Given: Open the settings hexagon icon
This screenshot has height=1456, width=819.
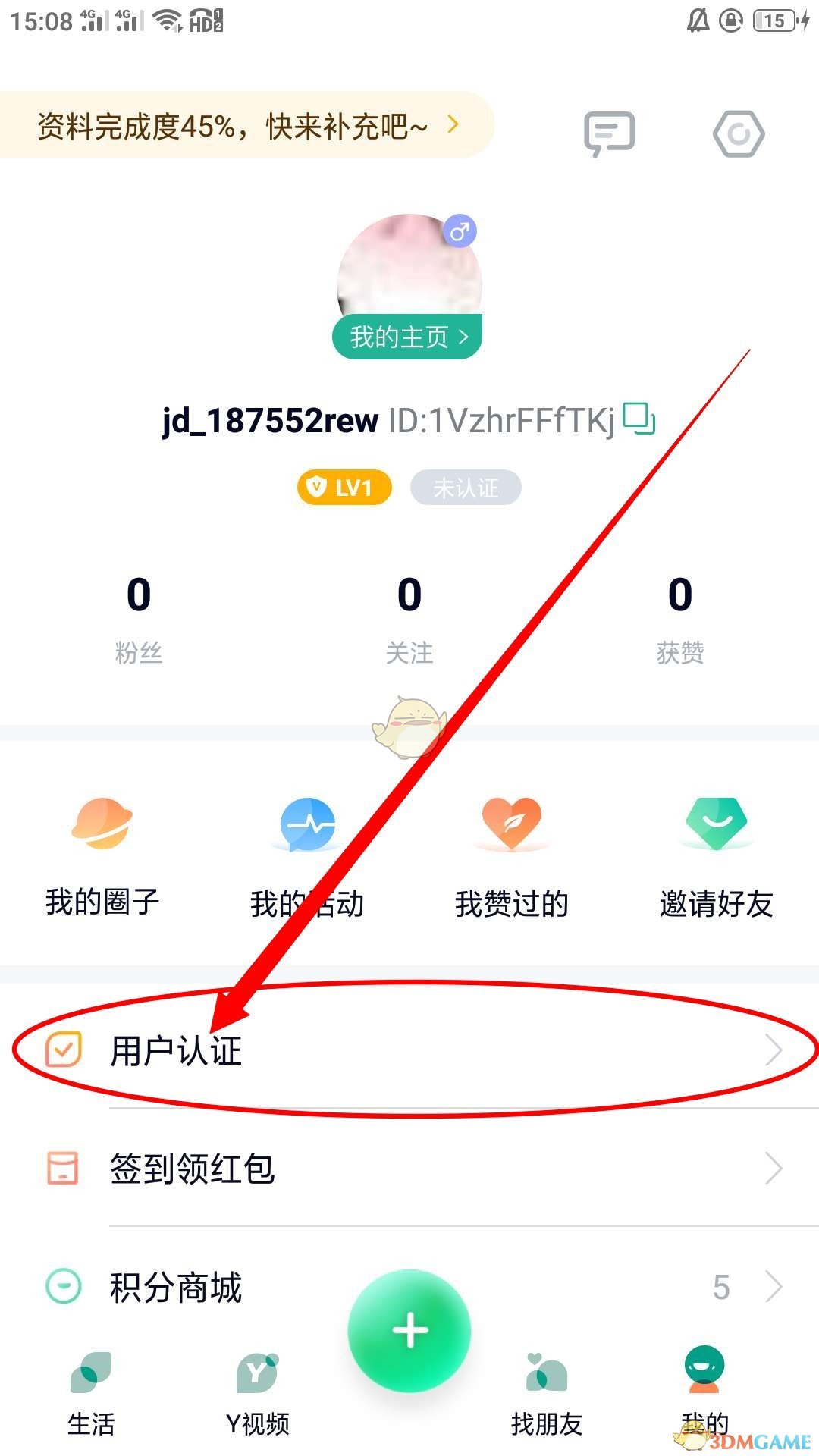Looking at the screenshot, I should coord(739,134).
